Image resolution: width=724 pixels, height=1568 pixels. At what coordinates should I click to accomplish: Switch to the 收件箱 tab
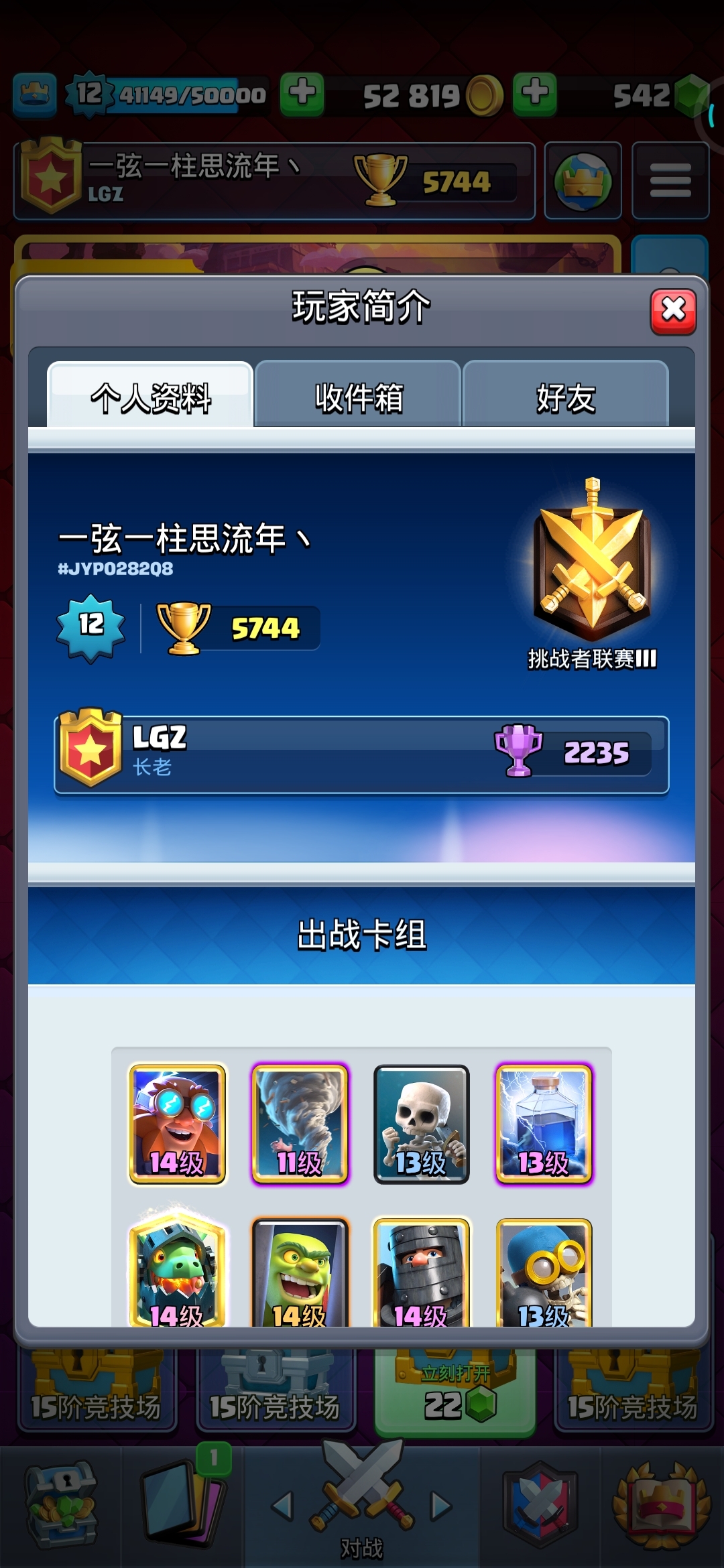click(x=359, y=397)
